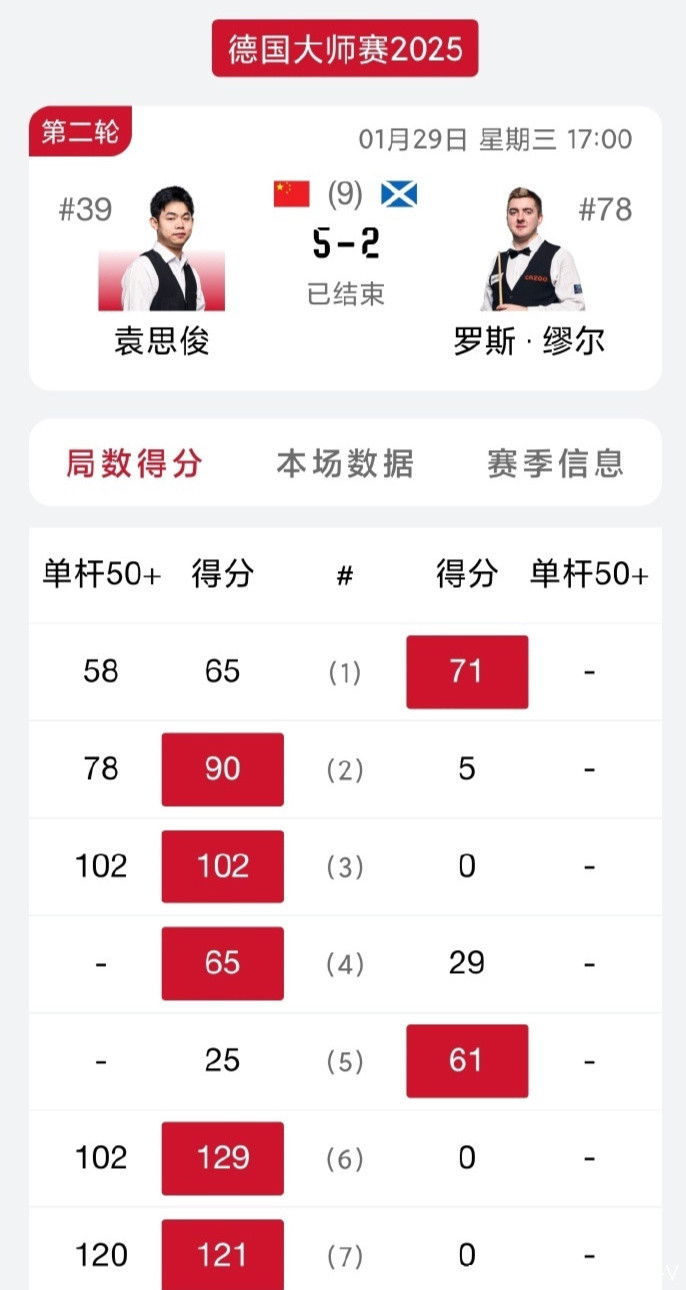Viewport: 686px width, 1290px height.
Task: Select the 局数得分 tab
Action: (x=134, y=463)
